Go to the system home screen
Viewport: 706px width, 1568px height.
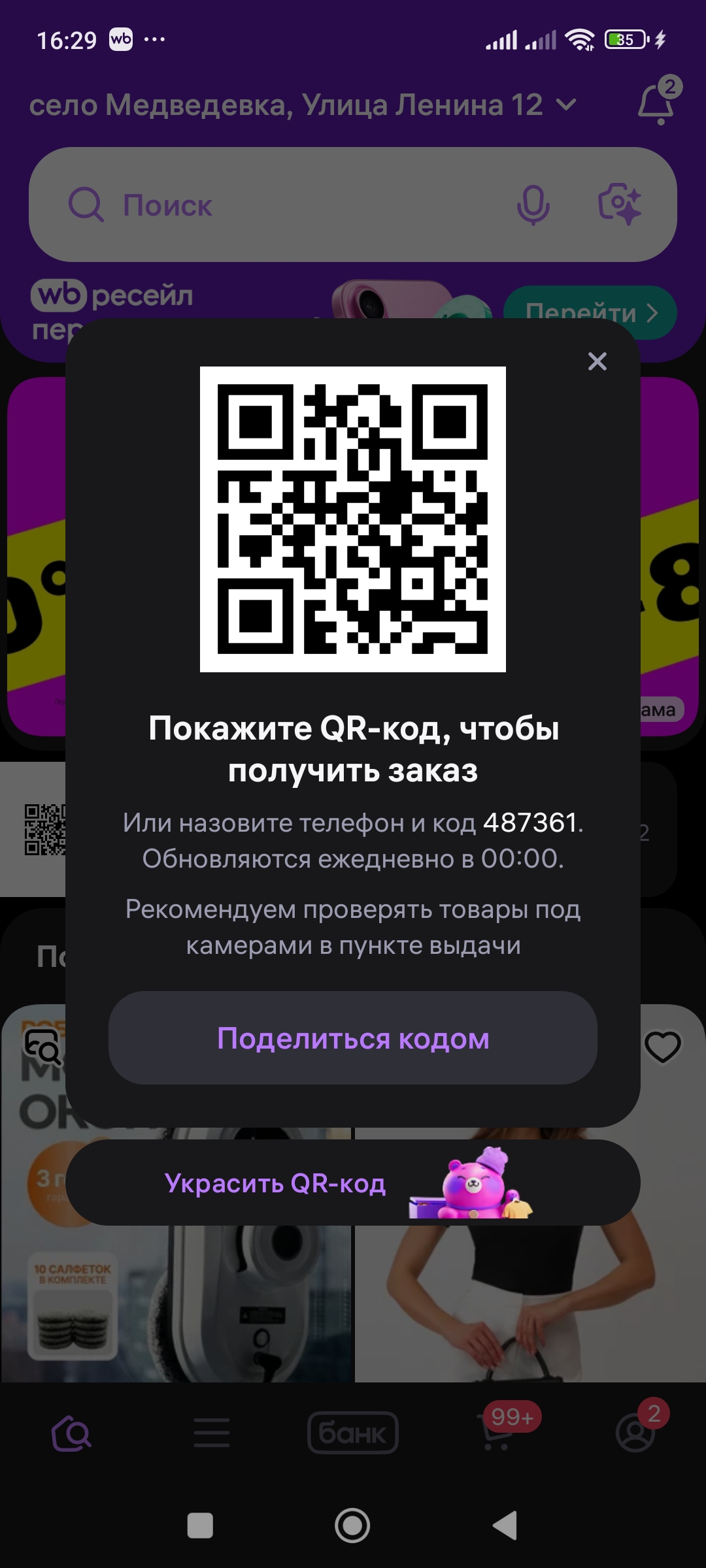[x=352, y=1526]
